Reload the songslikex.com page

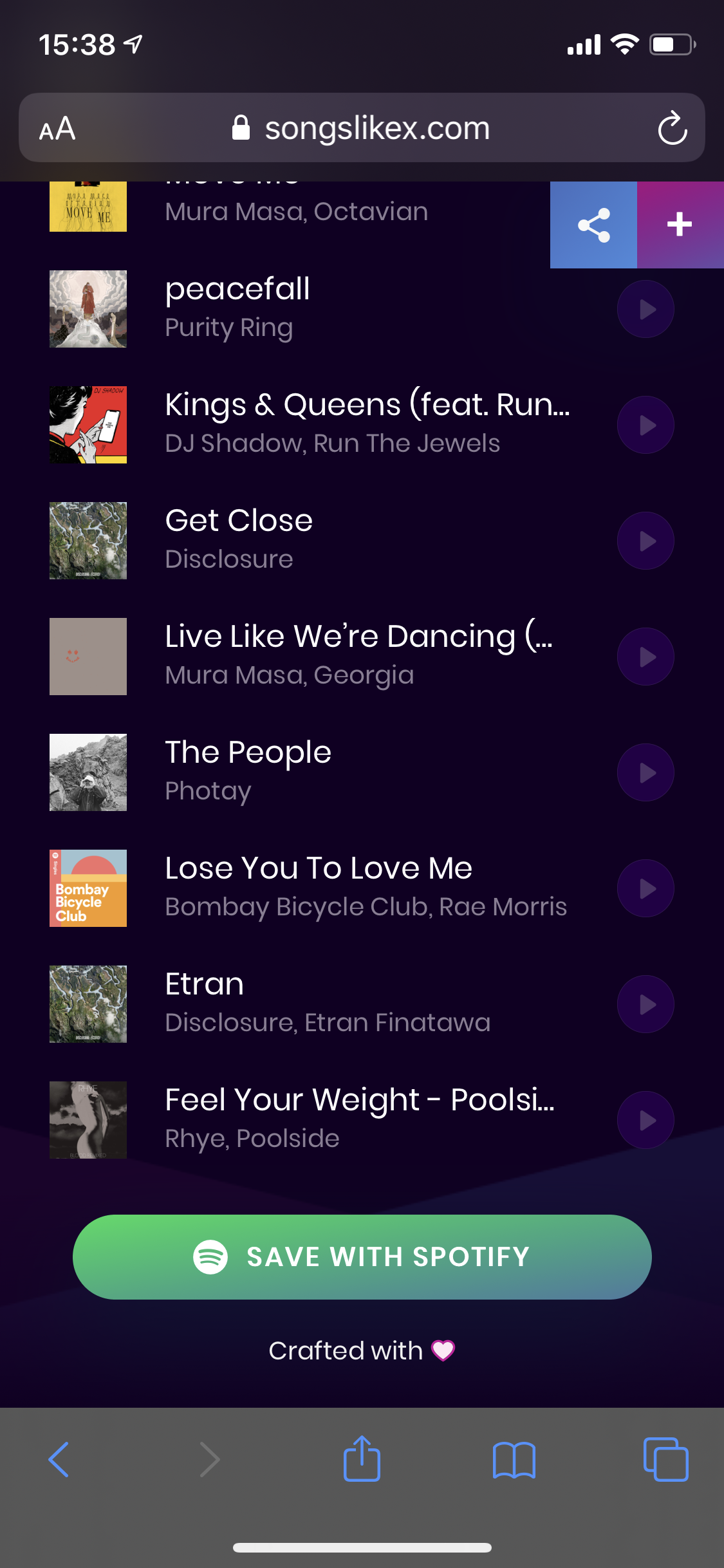click(672, 127)
